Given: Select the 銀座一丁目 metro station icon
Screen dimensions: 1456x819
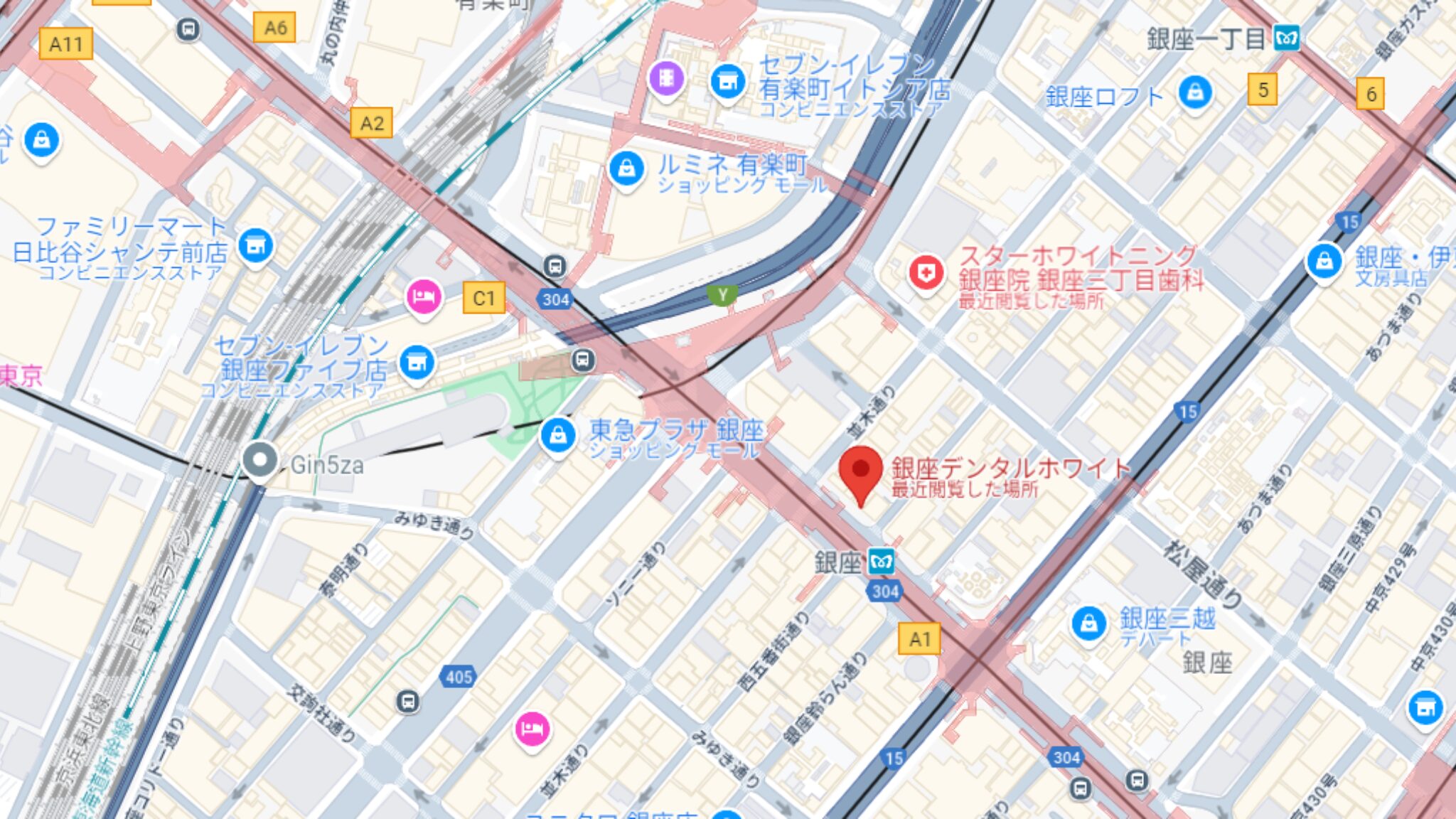Looking at the screenshot, I should click(x=1286, y=38).
